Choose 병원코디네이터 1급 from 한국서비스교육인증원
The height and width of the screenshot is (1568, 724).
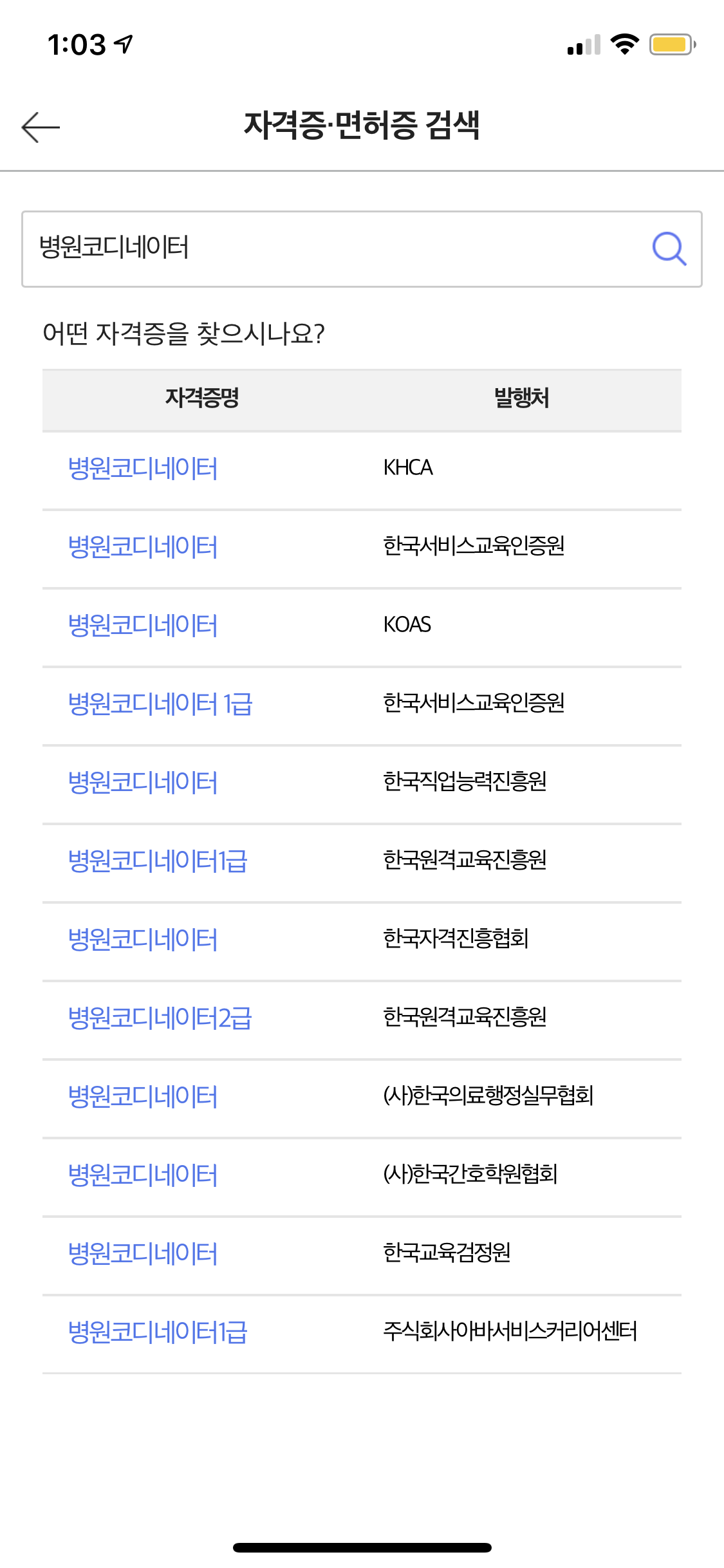pyautogui.click(x=160, y=704)
